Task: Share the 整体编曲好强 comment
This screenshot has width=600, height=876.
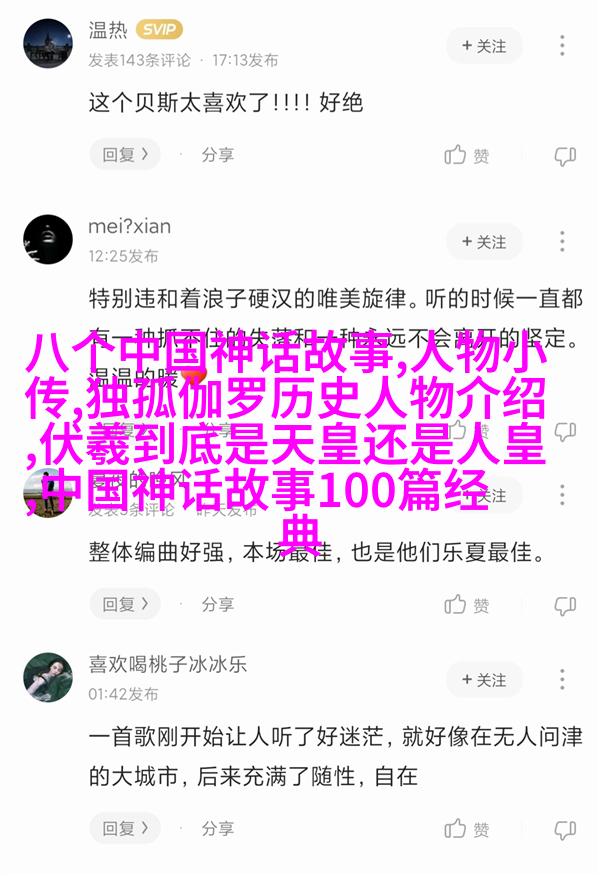Action: (x=217, y=604)
